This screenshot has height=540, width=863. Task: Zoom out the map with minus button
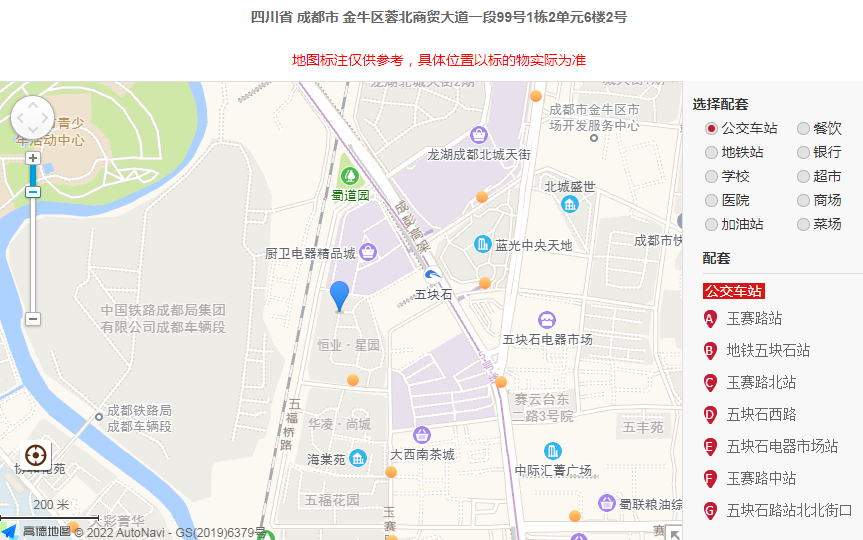click(33, 319)
